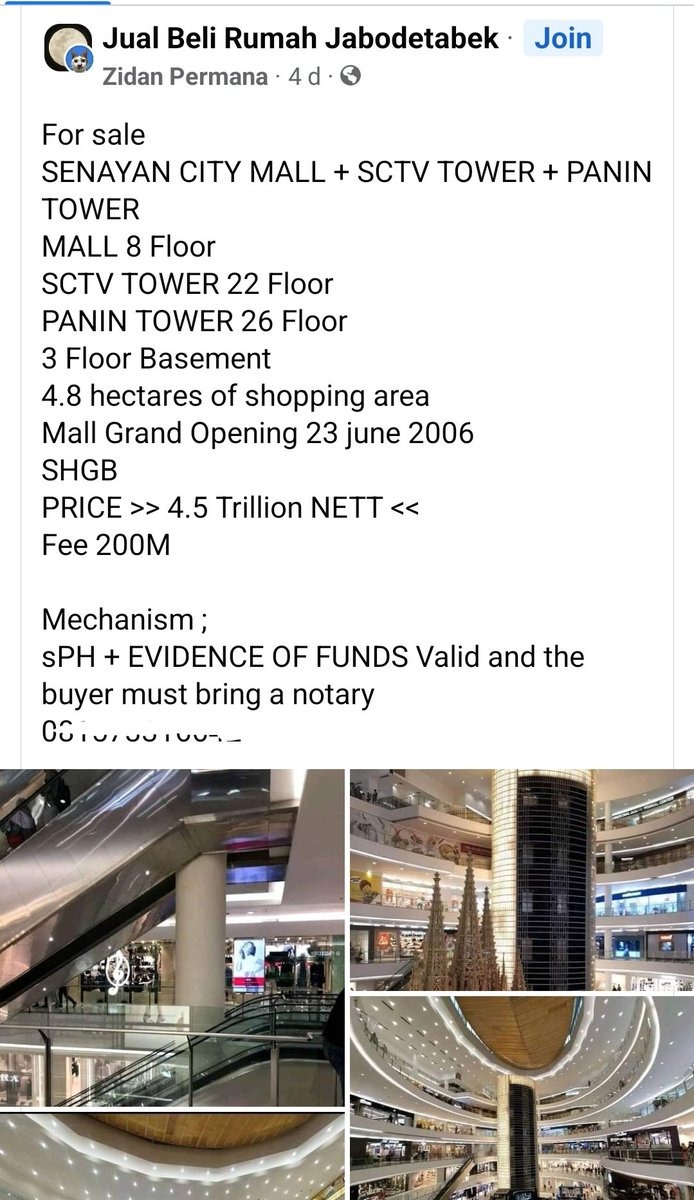View Zidan Permana's profile
Image resolution: width=694 pixels, height=1200 pixels.
(x=185, y=76)
